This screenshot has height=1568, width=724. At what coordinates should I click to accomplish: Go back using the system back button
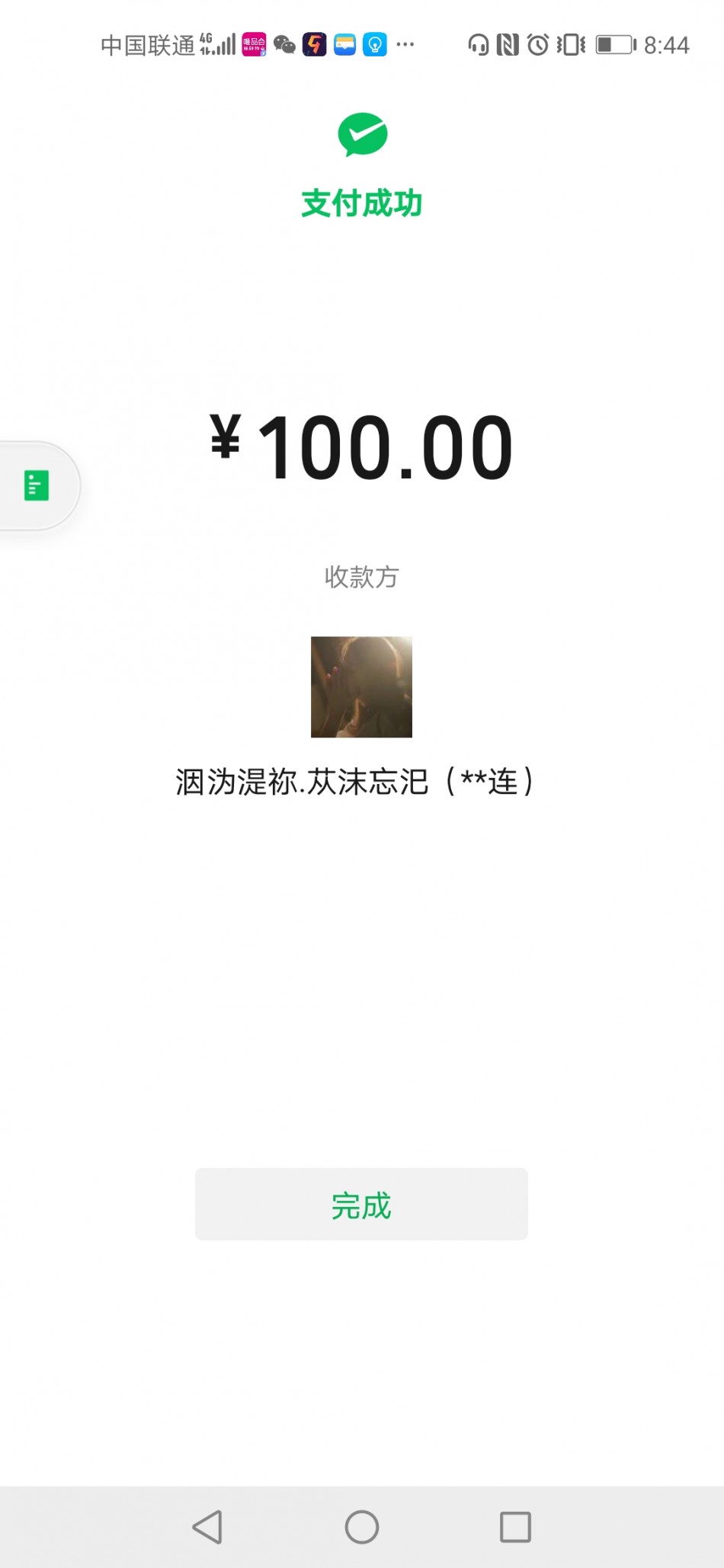coord(207,1527)
